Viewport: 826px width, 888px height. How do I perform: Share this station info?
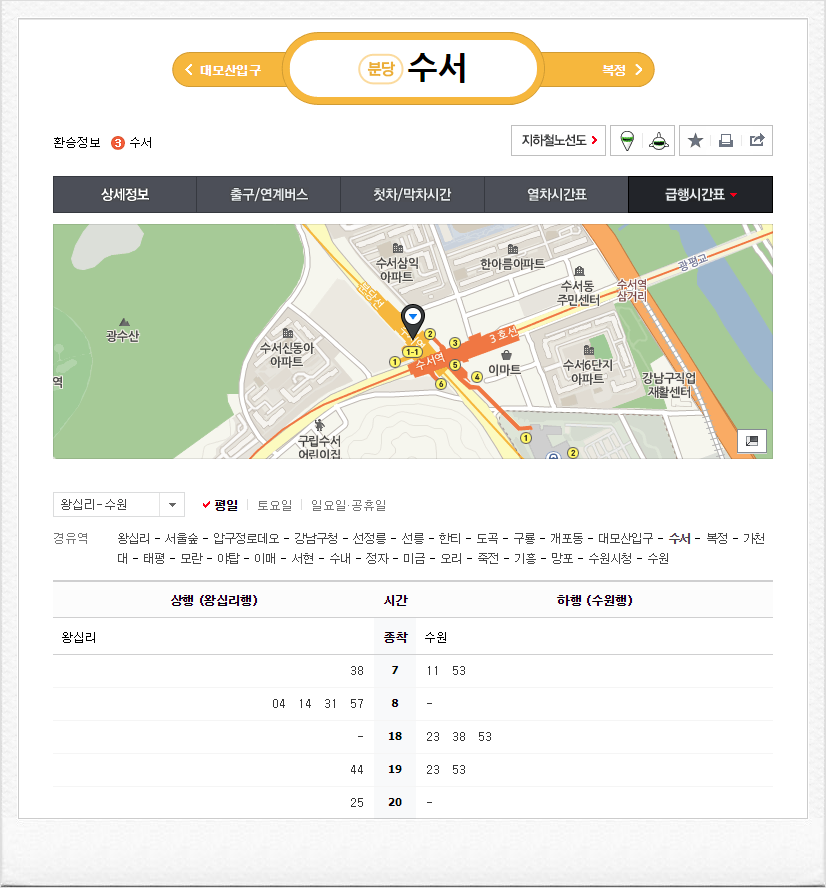tap(757, 141)
